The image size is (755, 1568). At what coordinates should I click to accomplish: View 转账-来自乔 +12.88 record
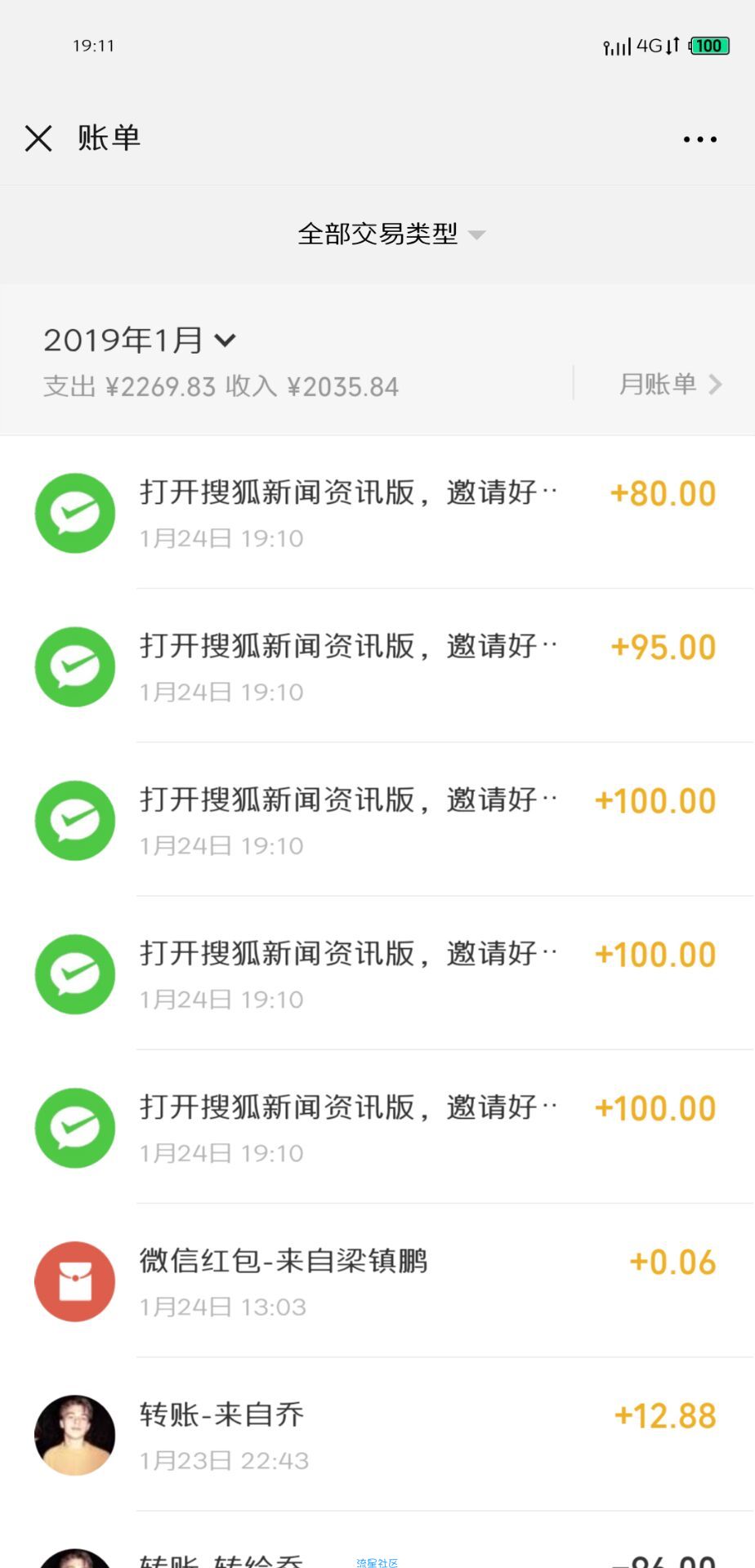[377, 1435]
